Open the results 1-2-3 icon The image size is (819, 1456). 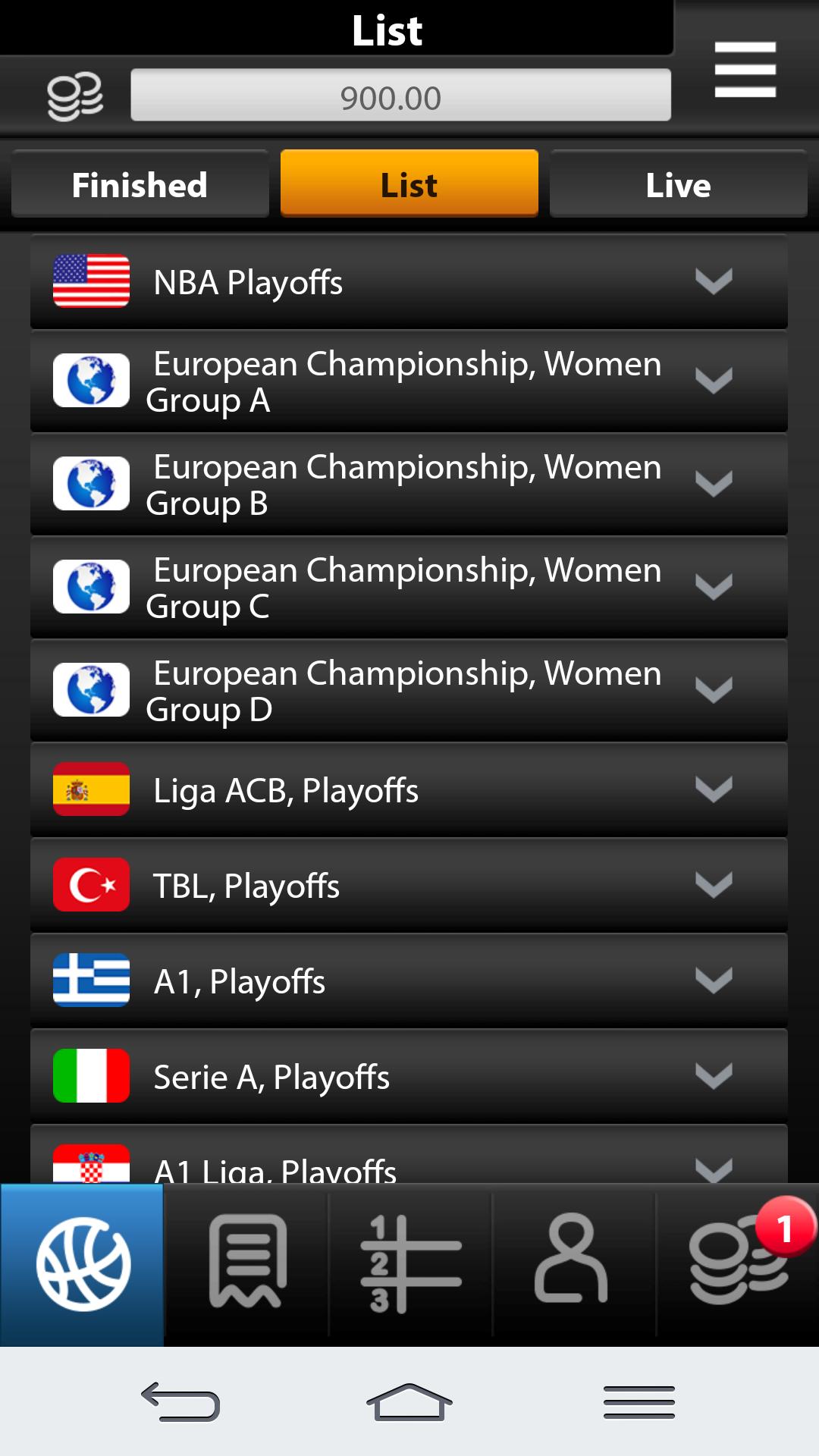coord(409,1259)
